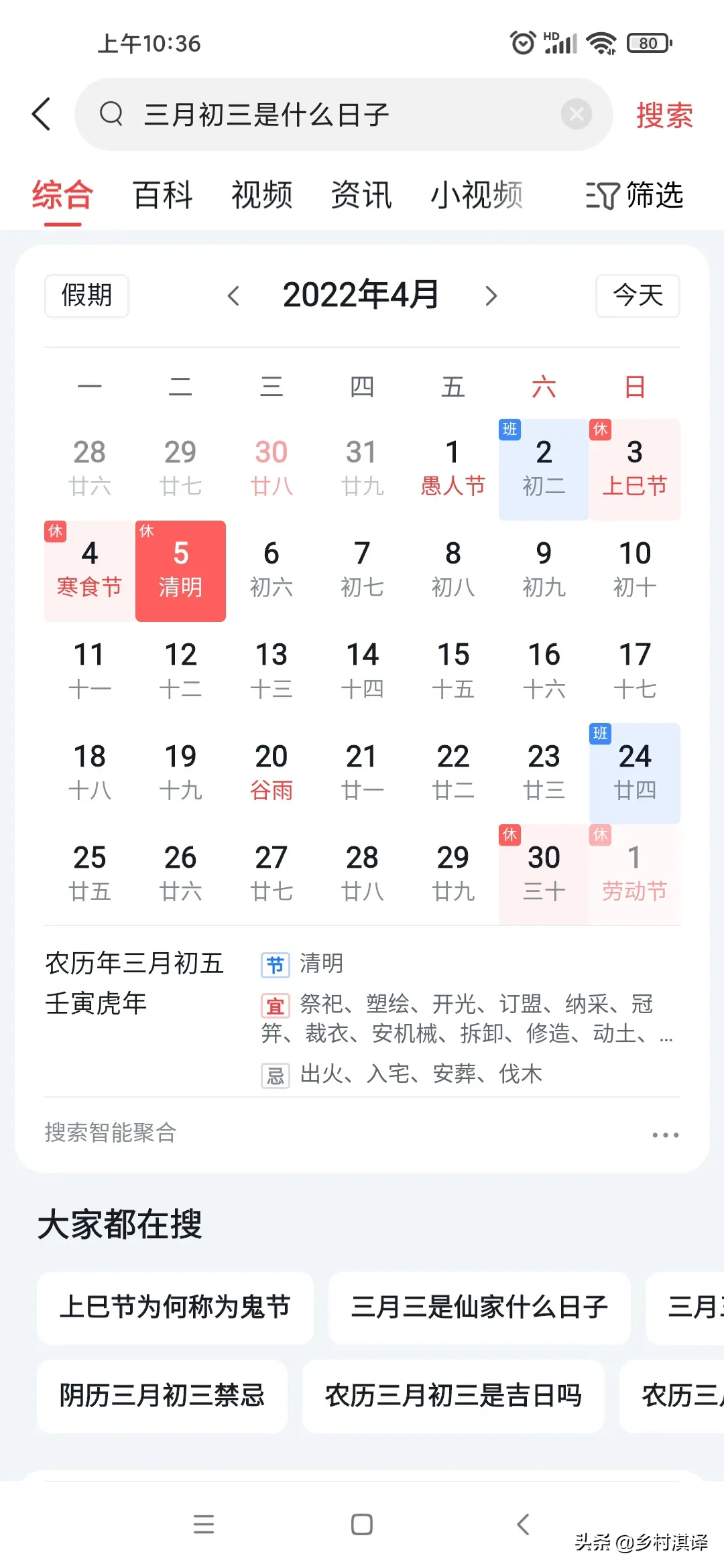Search 三月三是仙家什么日子 suggestion
Viewport: 724px width, 1568px height.
479,1307
